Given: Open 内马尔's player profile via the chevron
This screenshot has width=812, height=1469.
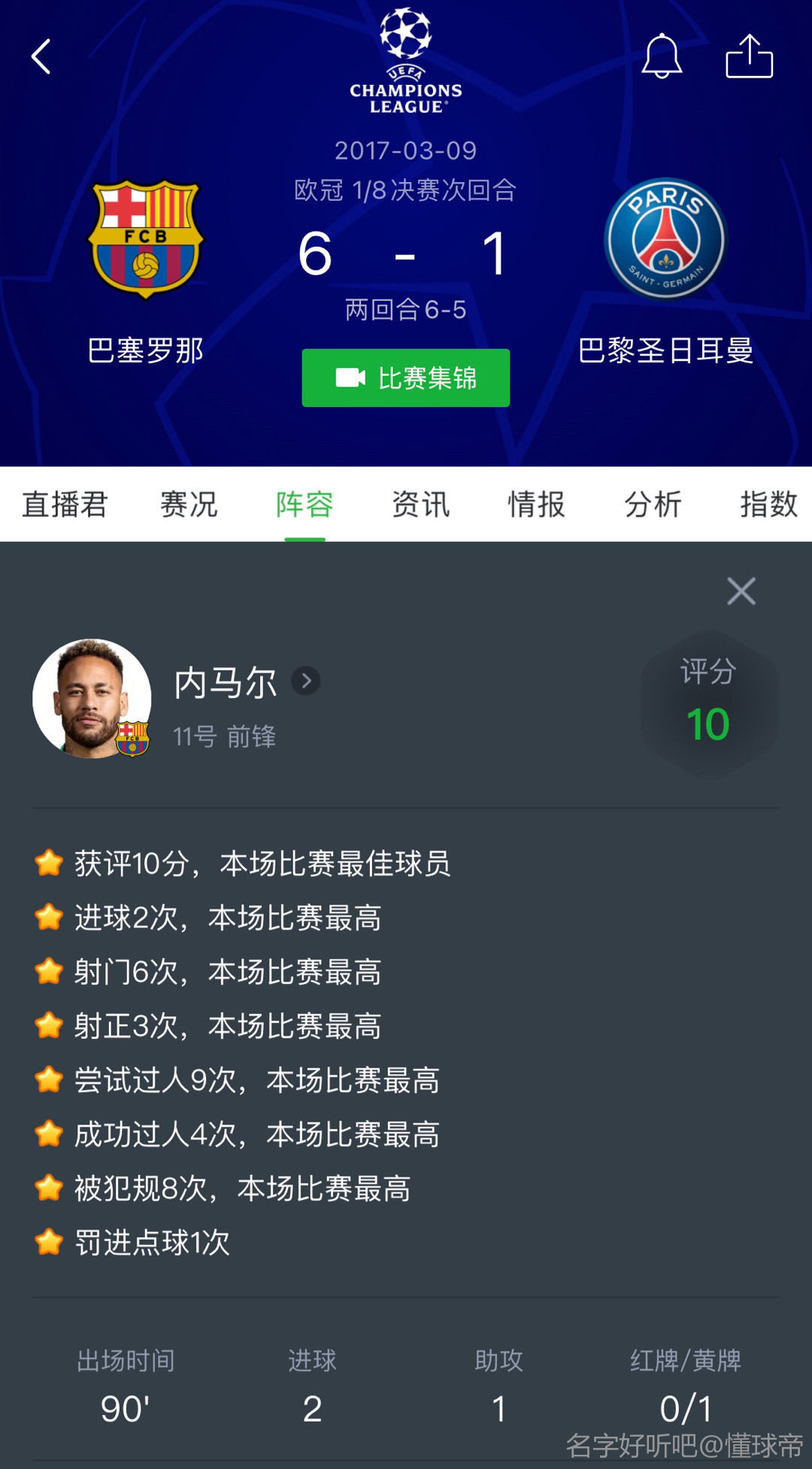Looking at the screenshot, I should coord(306,681).
